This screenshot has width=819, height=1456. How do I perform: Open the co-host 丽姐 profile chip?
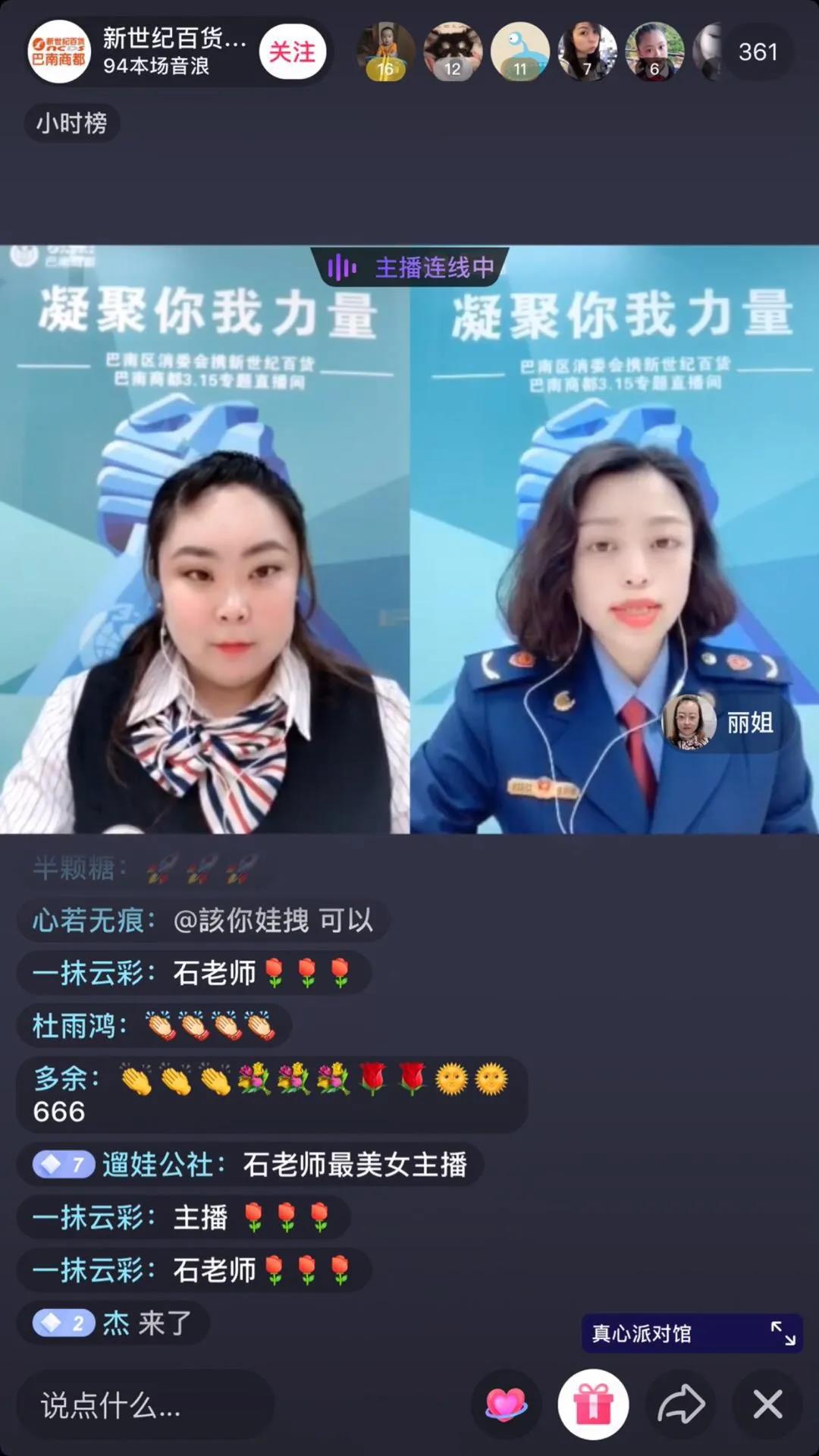click(719, 723)
